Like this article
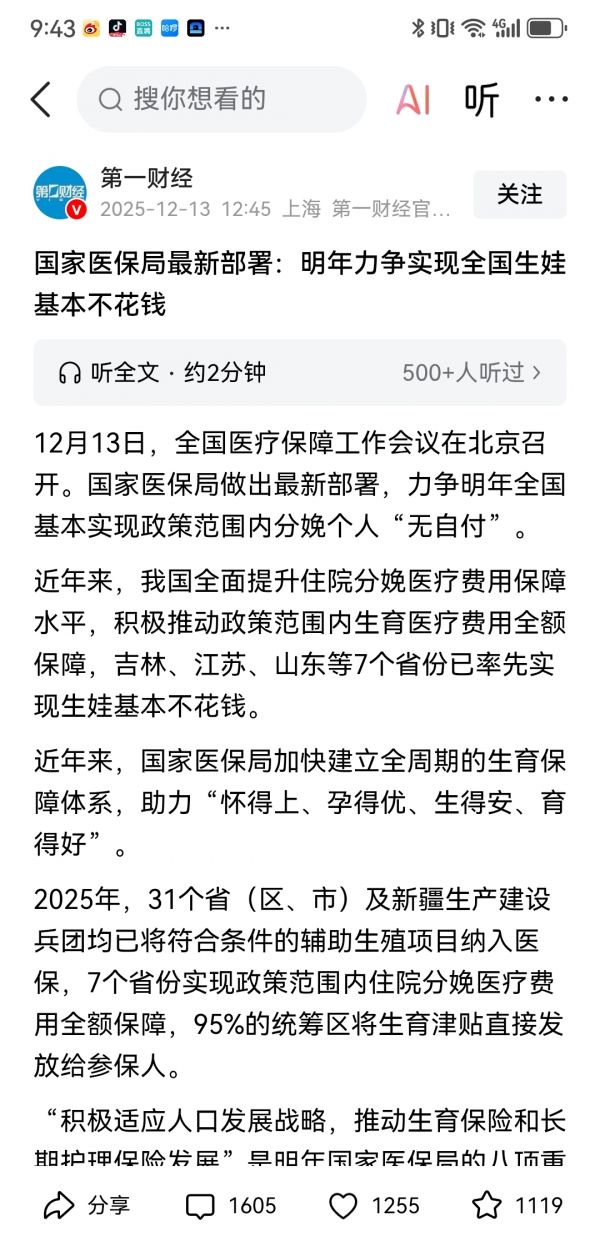 coord(374,1205)
